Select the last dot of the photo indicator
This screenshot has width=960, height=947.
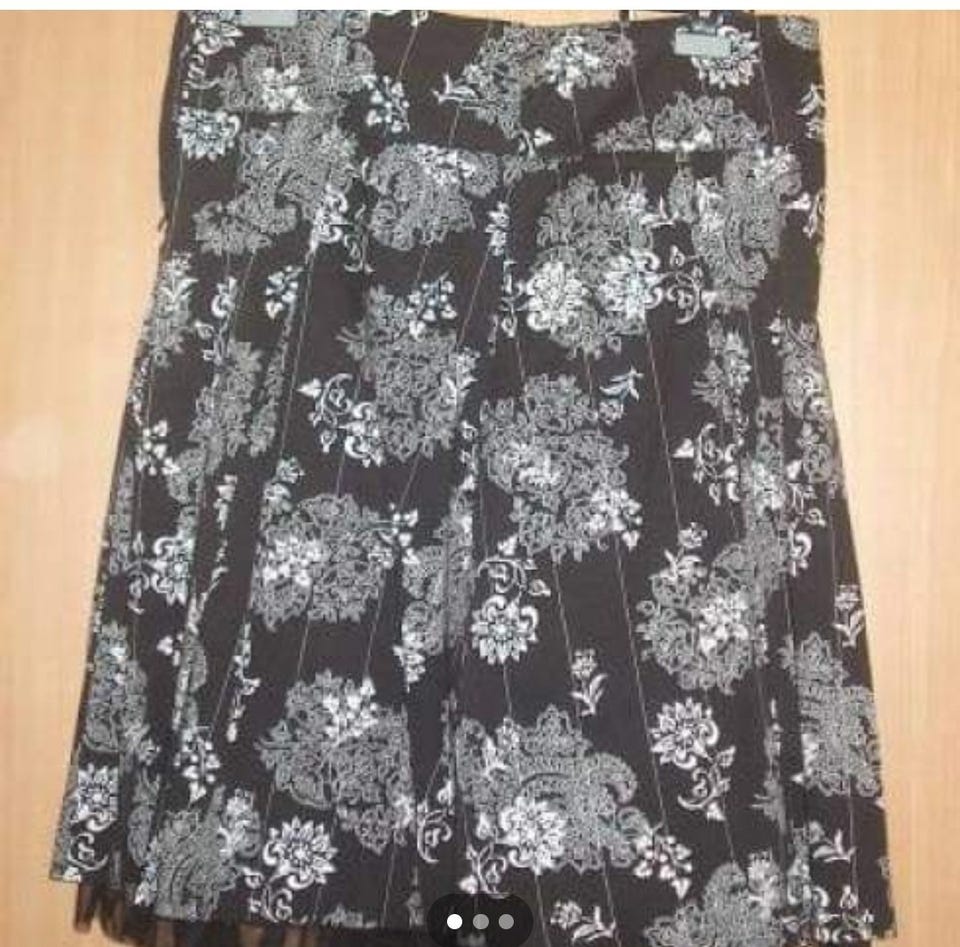(x=506, y=921)
